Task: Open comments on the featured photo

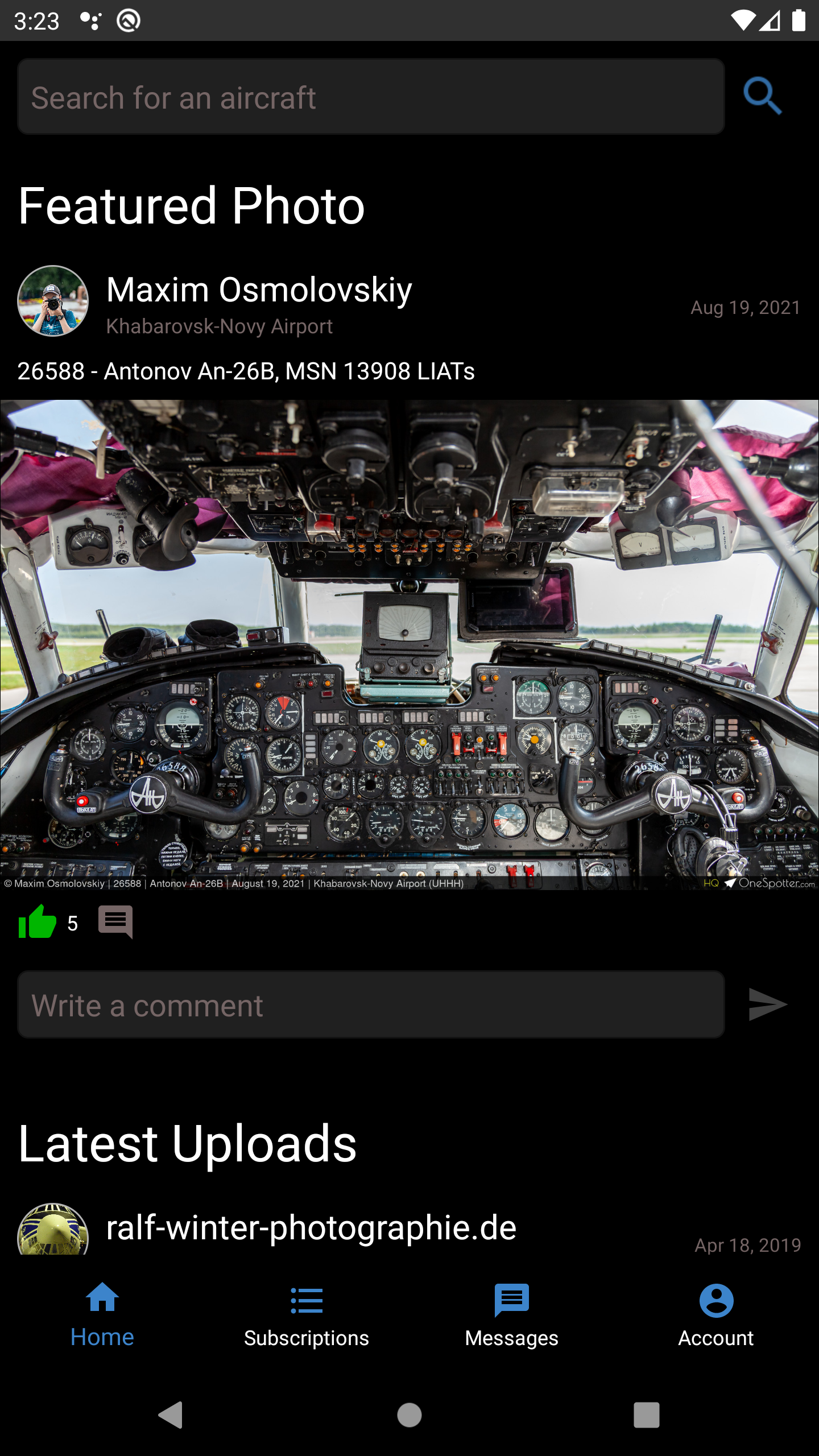Action: 115,923
